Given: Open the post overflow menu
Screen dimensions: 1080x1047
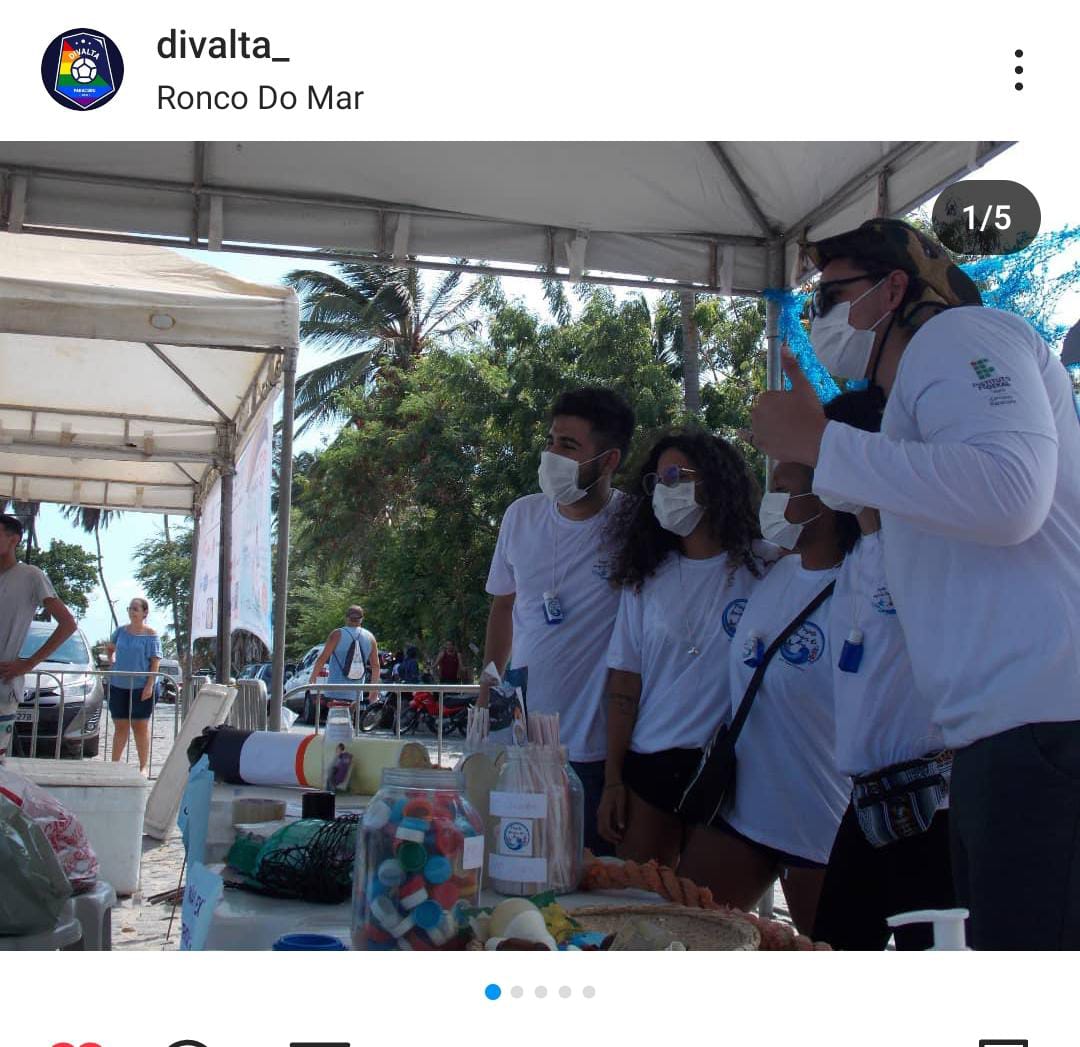Looking at the screenshot, I should (x=1018, y=70).
